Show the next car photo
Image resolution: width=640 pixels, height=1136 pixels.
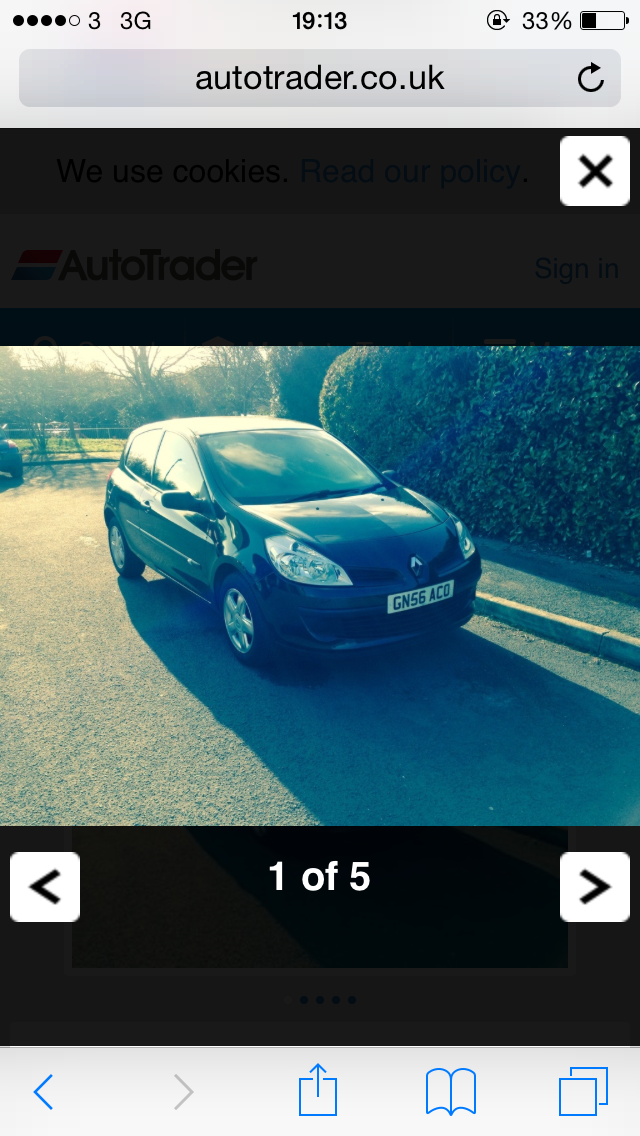coord(594,886)
